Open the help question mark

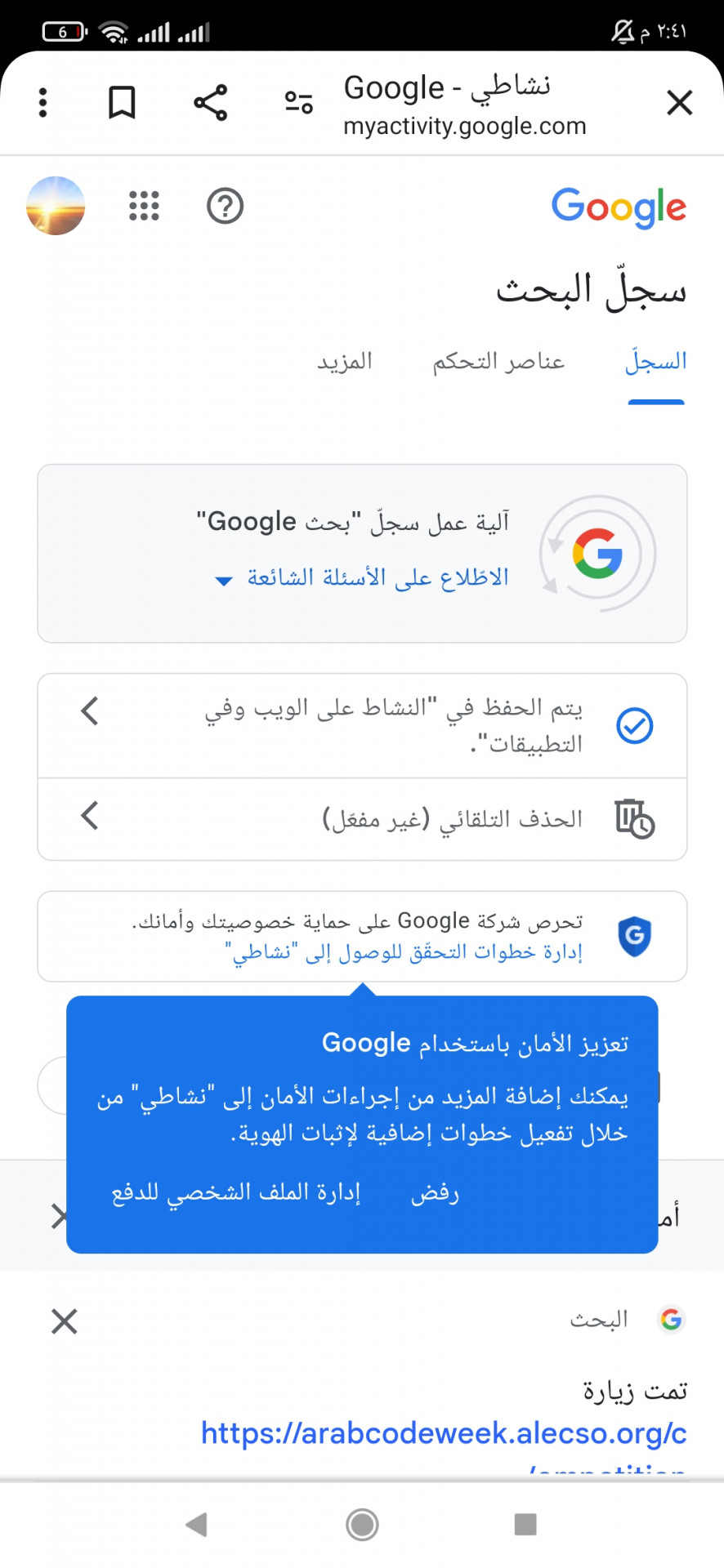(x=225, y=206)
